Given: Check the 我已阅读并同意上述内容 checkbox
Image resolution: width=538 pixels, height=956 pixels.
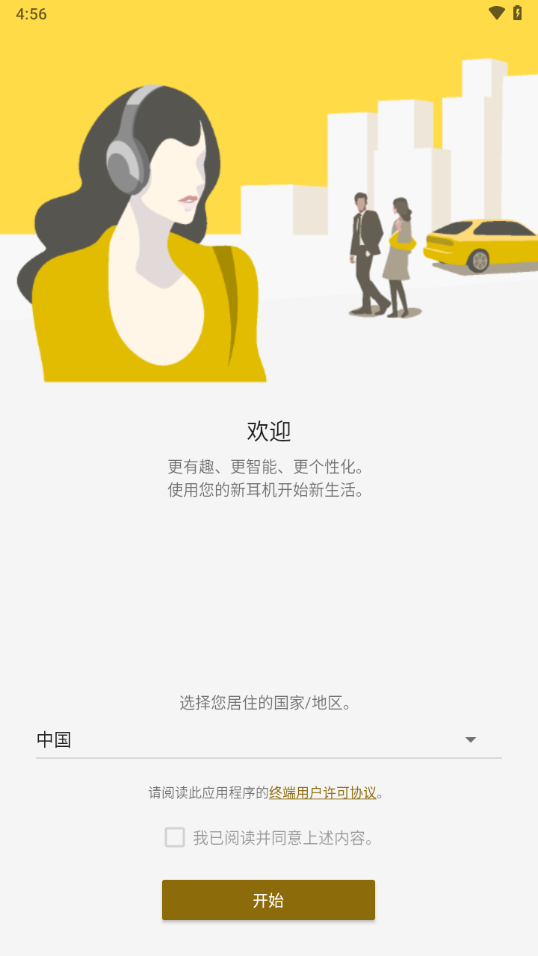Looking at the screenshot, I should [174, 838].
